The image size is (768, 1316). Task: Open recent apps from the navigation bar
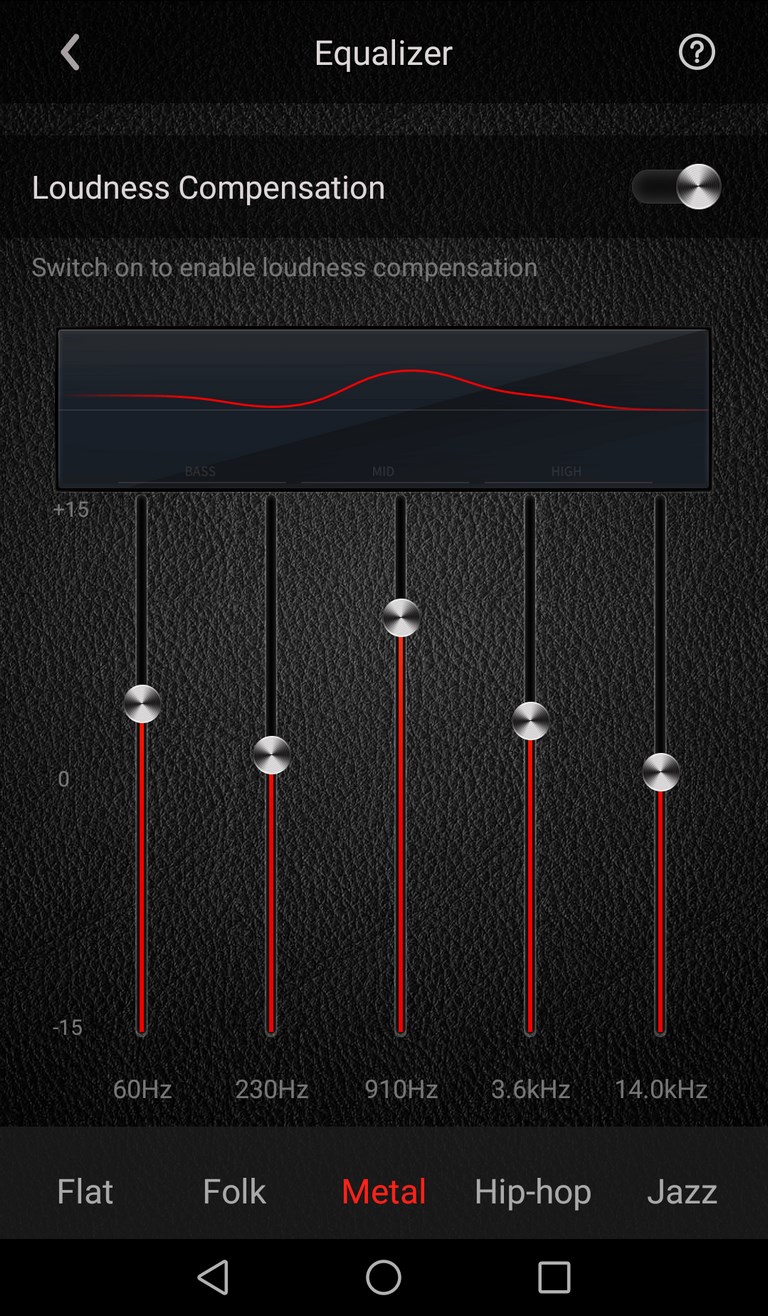pos(554,1277)
